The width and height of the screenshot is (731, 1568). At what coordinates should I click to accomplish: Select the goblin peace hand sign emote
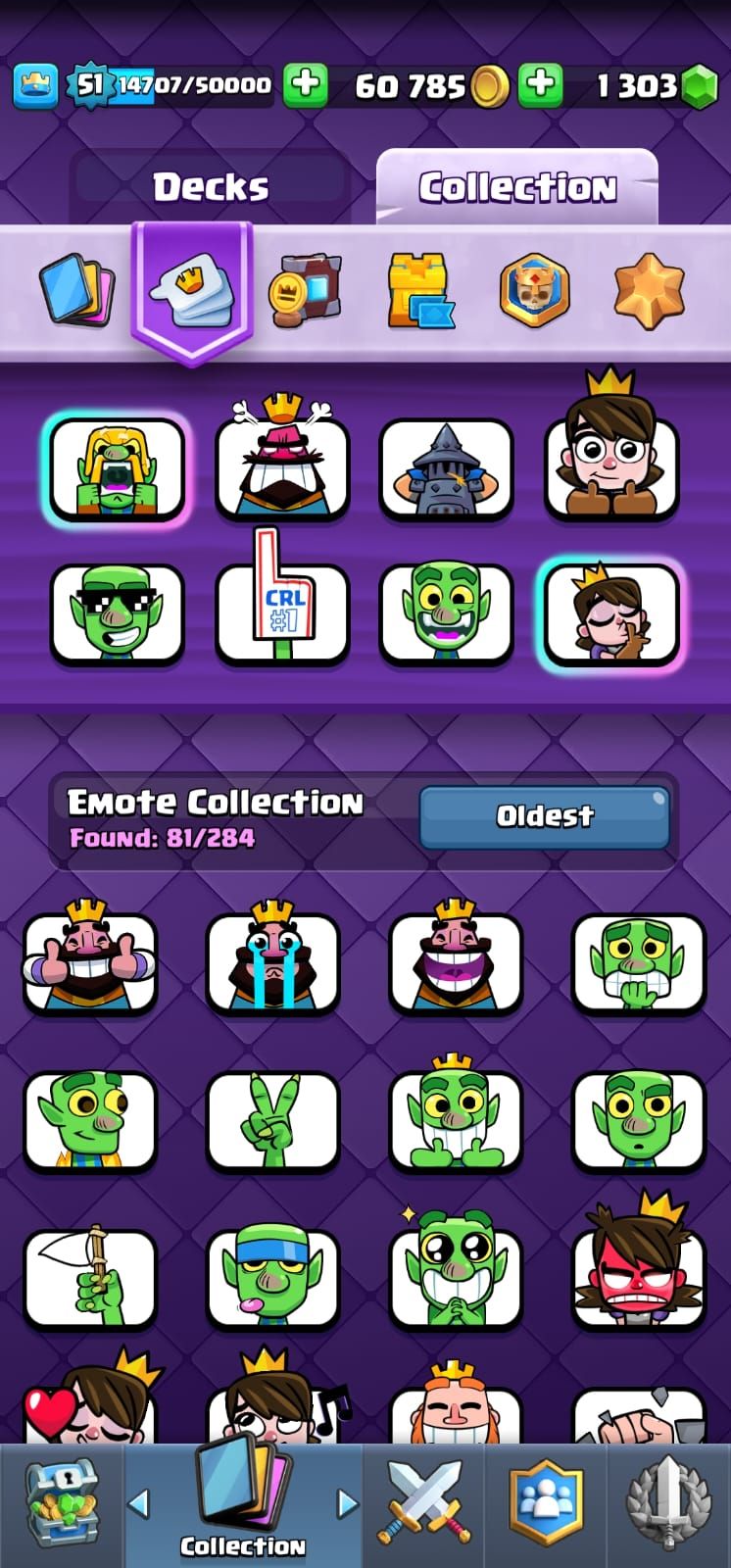click(x=272, y=1120)
